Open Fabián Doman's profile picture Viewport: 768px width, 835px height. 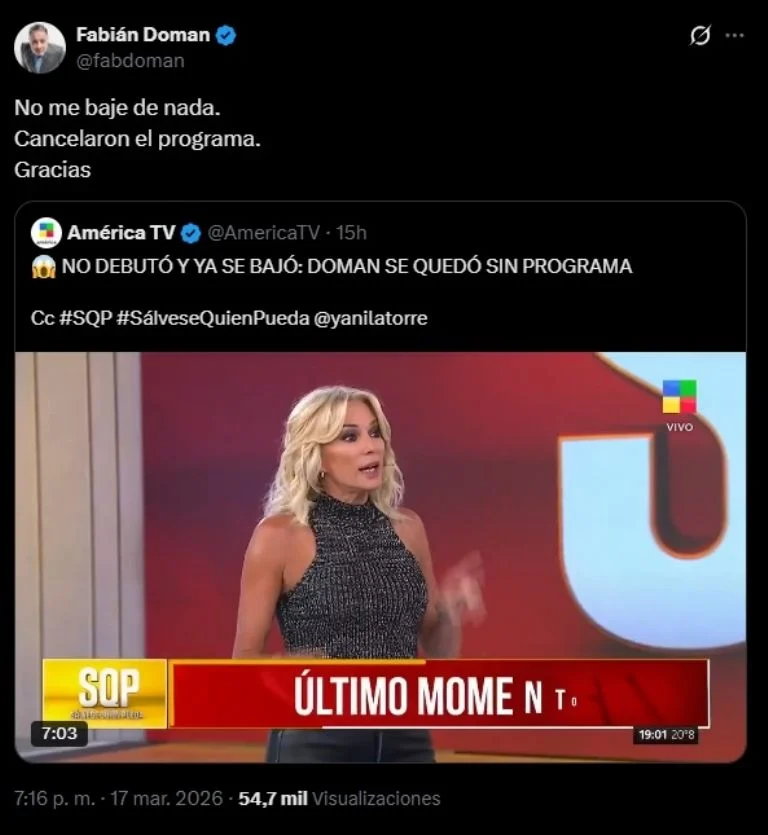click(x=40, y=47)
